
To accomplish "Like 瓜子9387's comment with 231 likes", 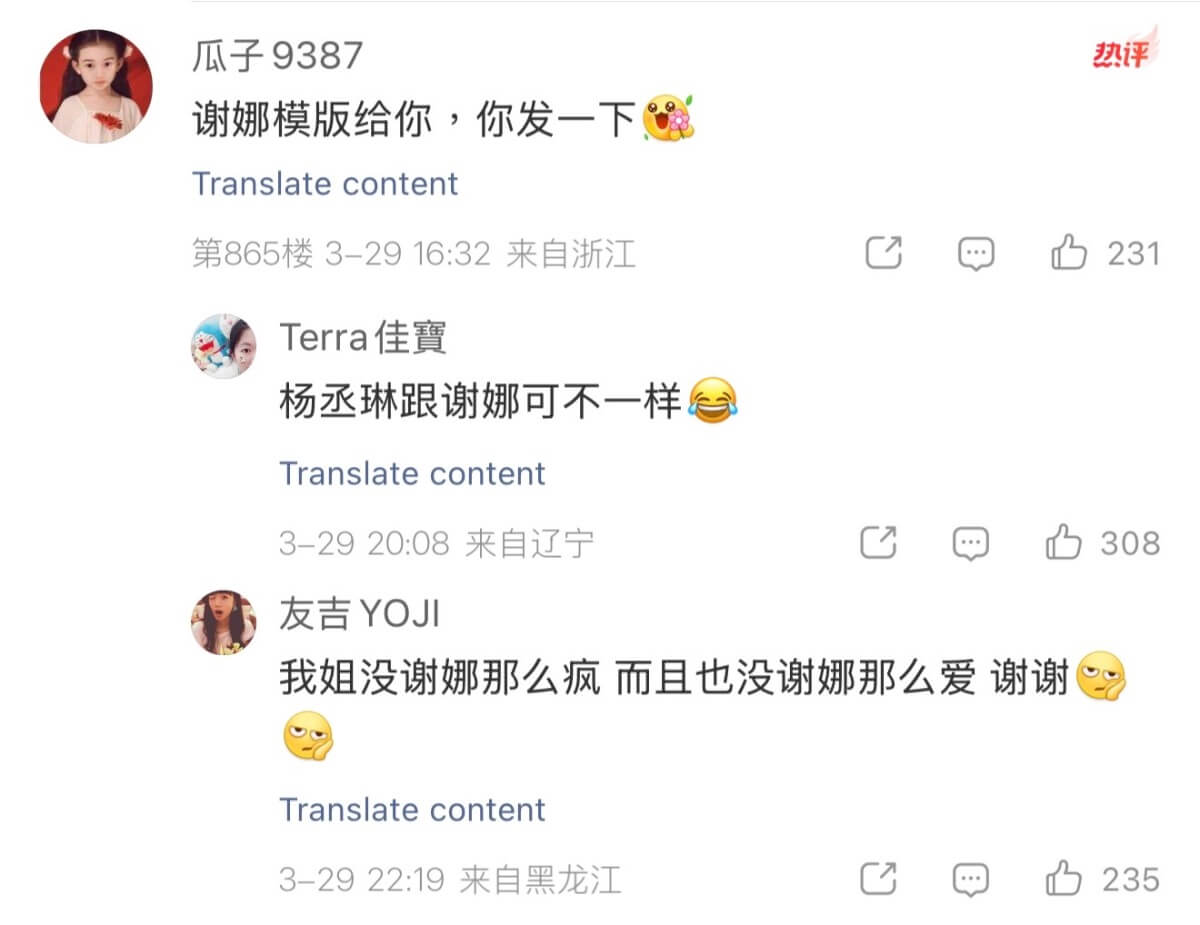I will pos(1069,254).
